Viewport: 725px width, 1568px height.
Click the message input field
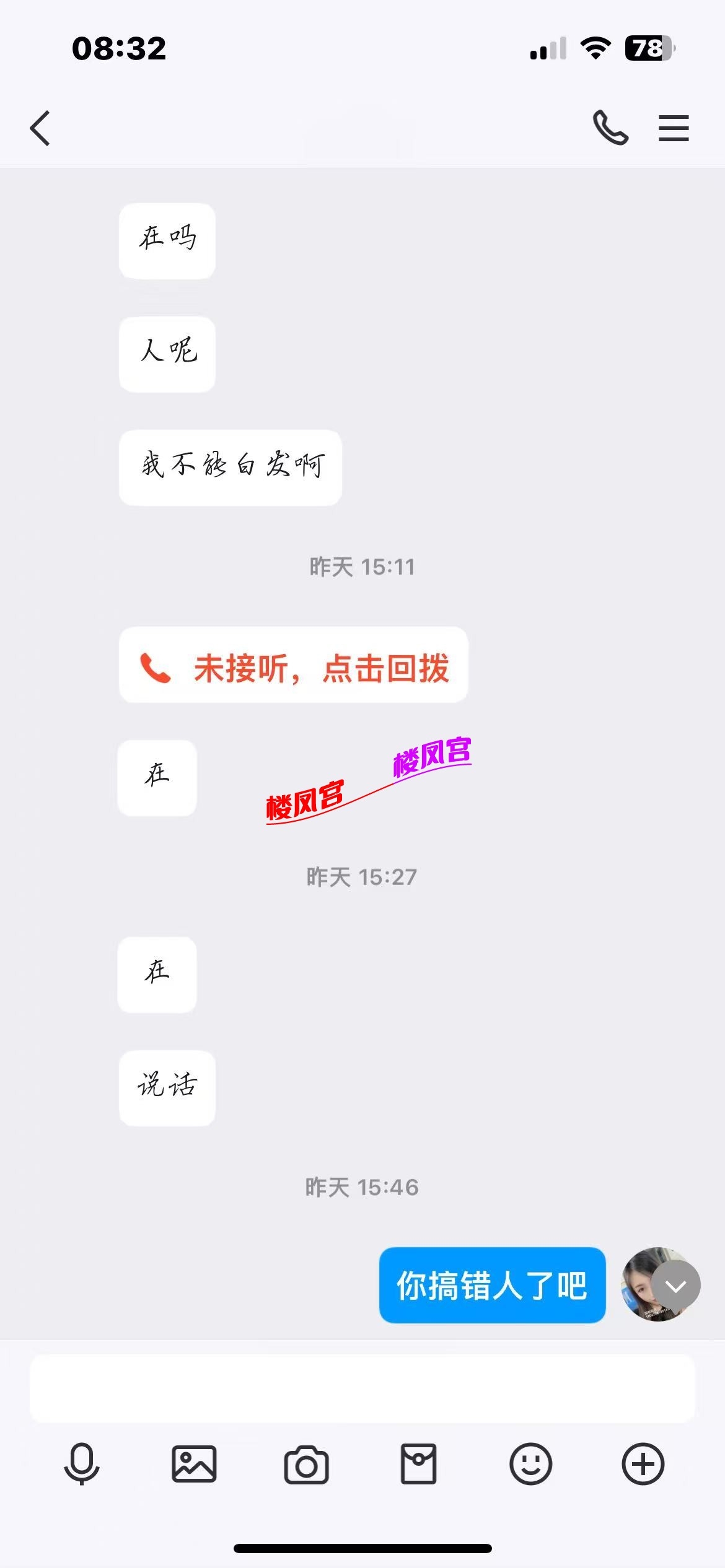(362, 1387)
